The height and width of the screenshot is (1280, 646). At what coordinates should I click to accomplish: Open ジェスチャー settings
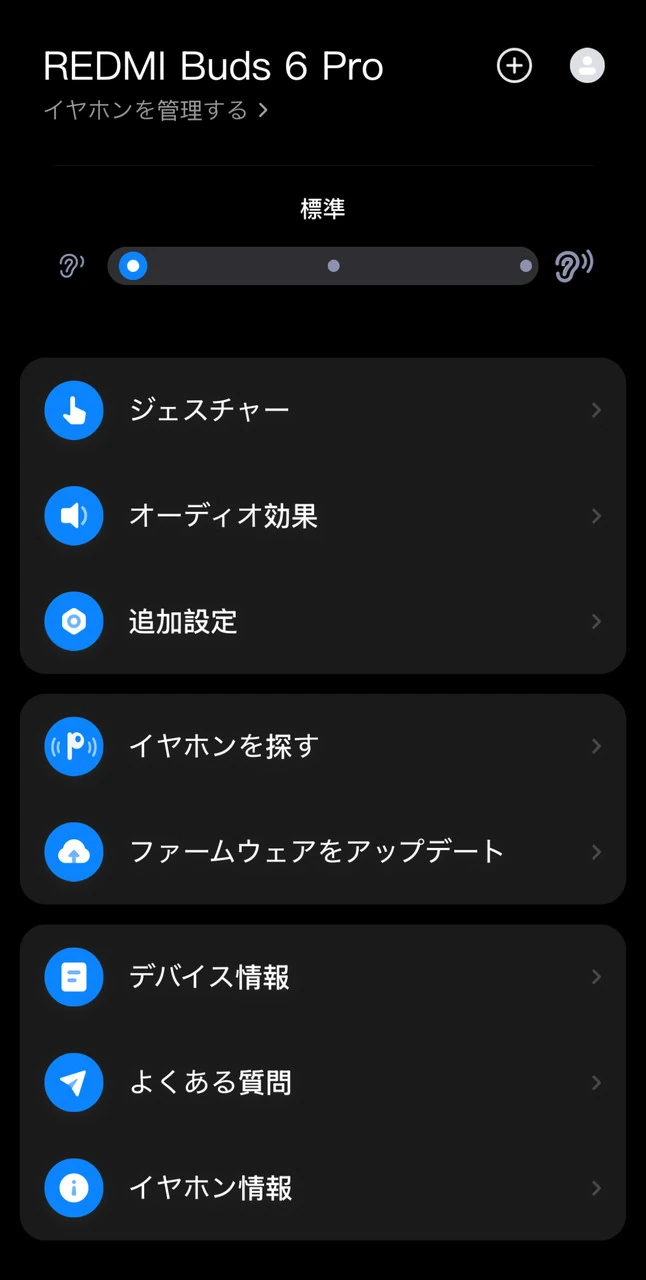(322, 410)
